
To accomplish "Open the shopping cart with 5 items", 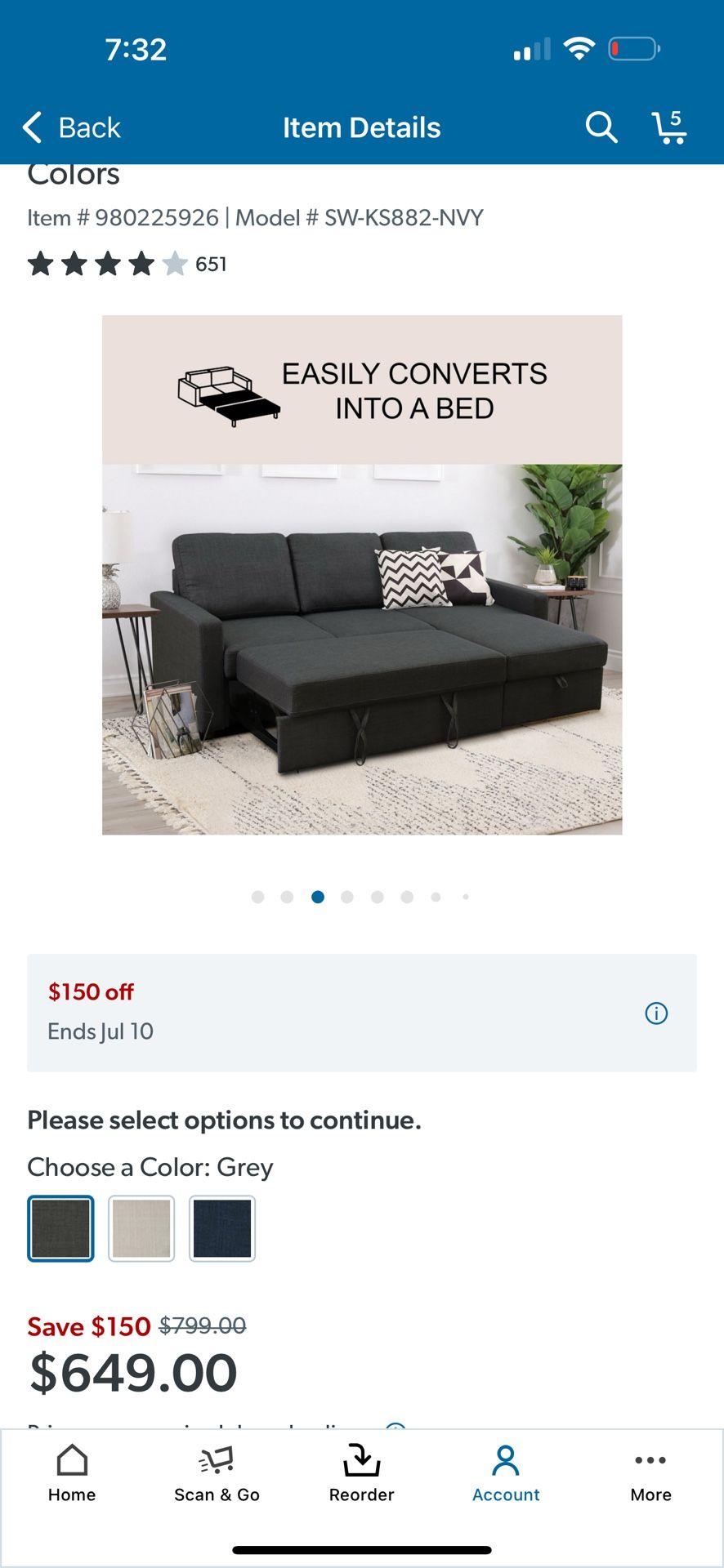I will click(669, 127).
